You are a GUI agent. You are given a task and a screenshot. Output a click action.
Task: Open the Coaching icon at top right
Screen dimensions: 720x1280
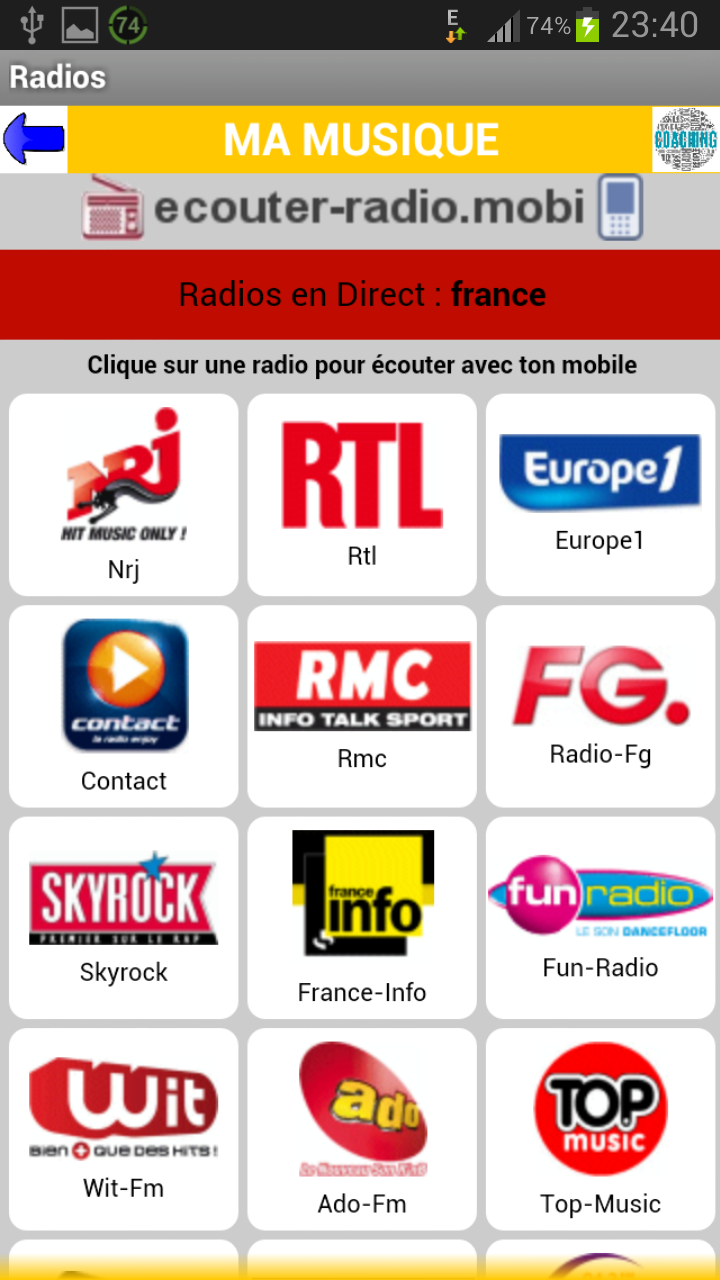coord(686,140)
